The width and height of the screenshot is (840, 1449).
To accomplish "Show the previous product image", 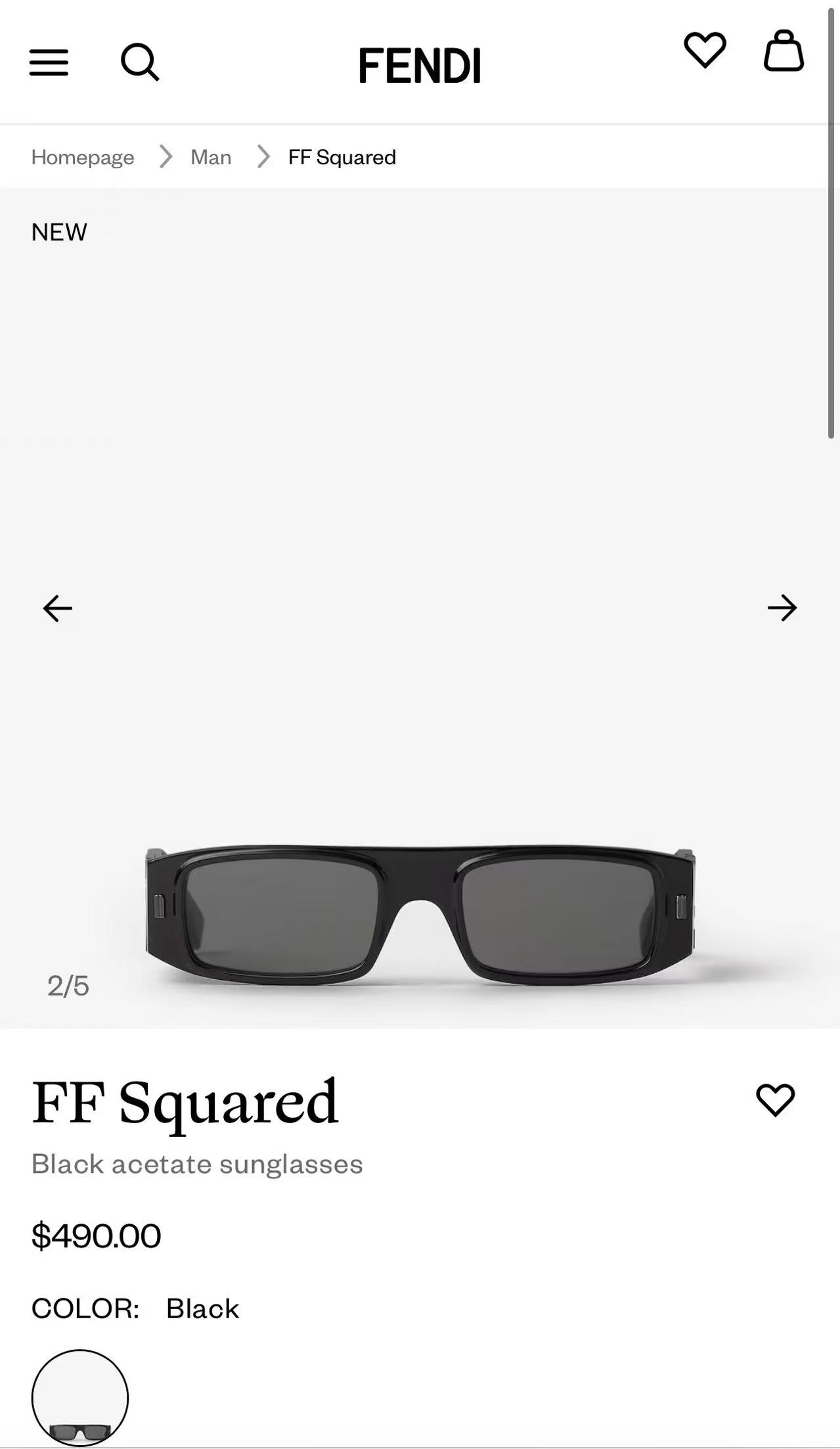I will click(x=58, y=608).
